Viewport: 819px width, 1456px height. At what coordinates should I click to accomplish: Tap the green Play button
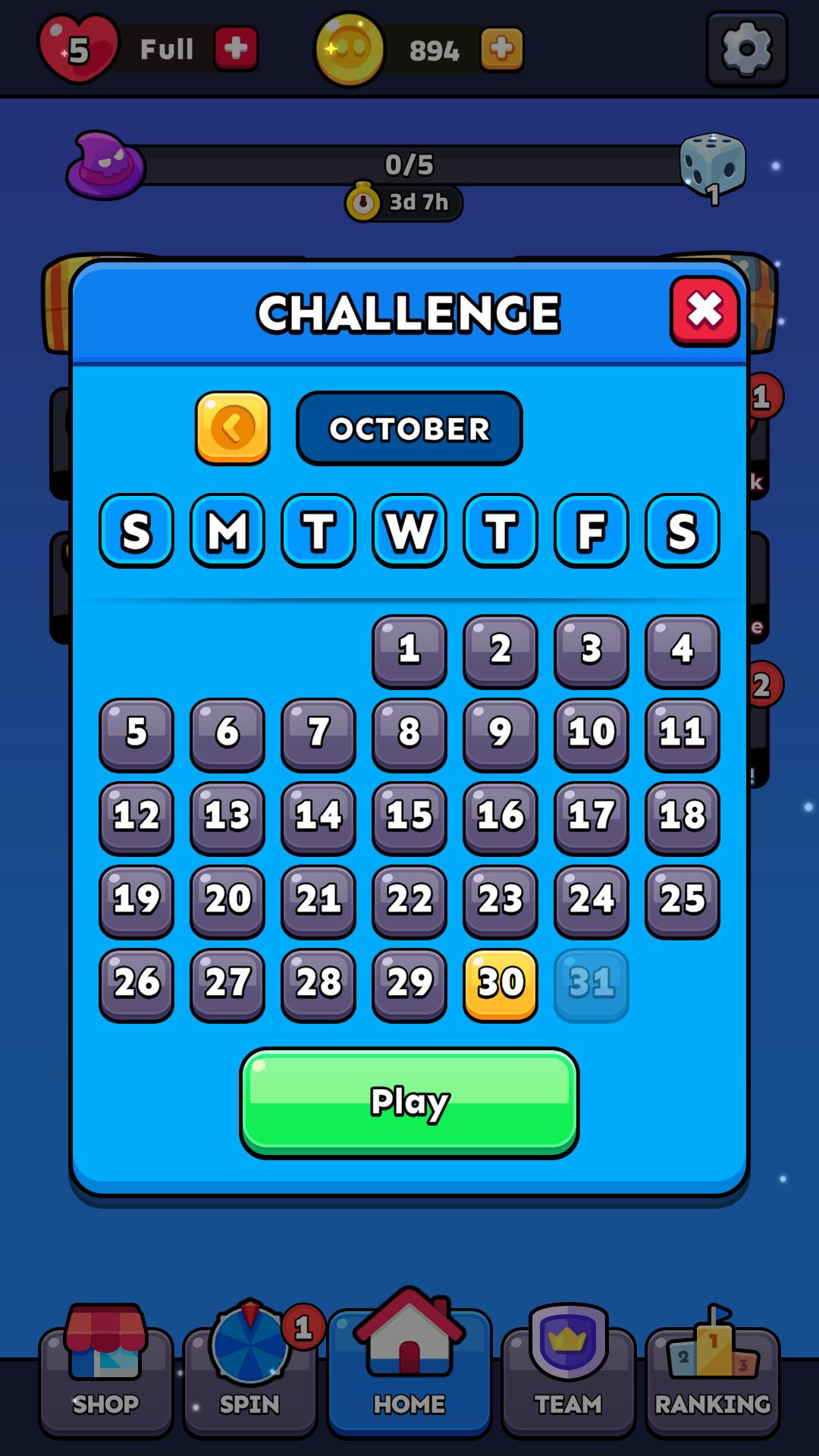409,1102
